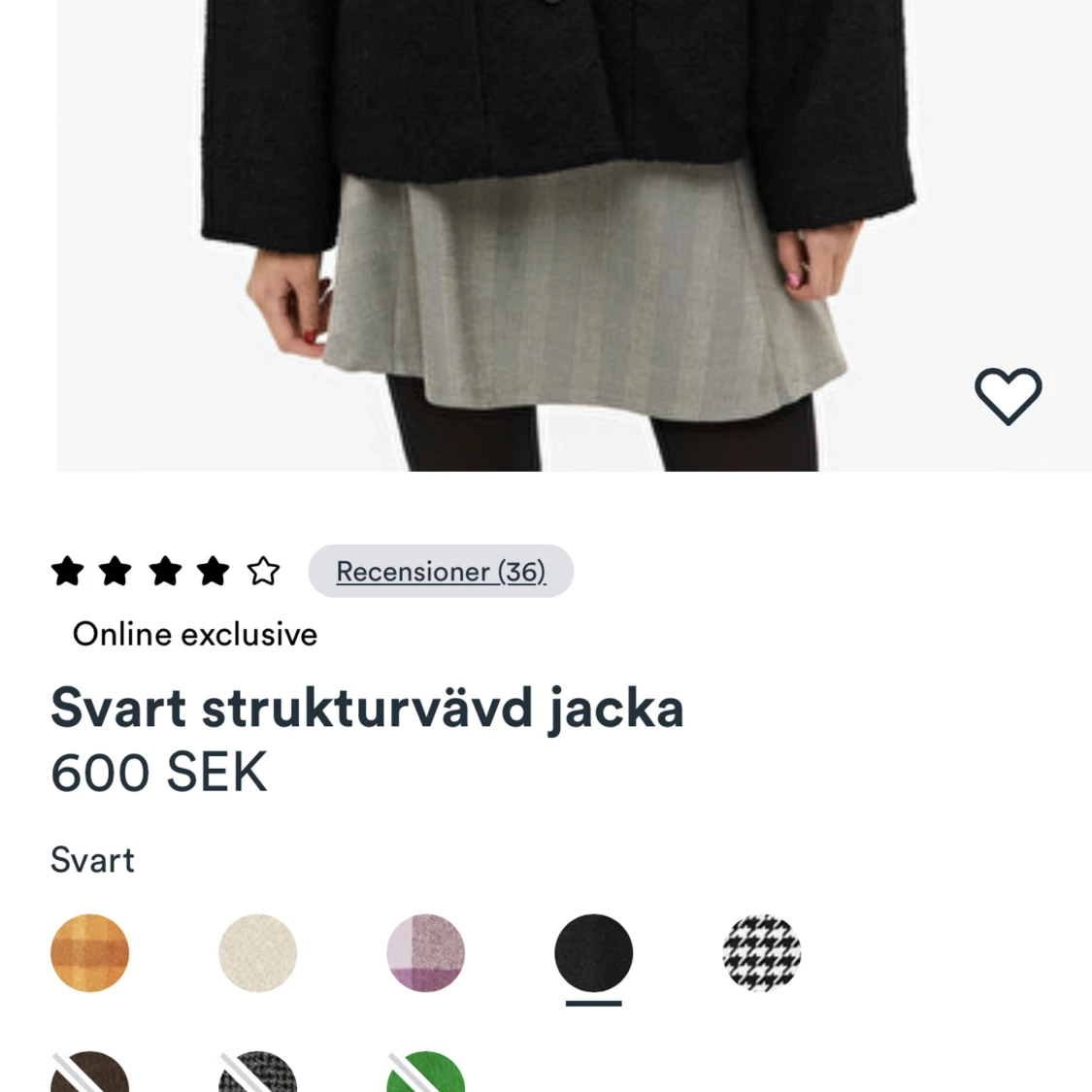Choose the houndstooth pattern swatch
Viewport: 1092px width, 1092px height.
pos(762,953)
